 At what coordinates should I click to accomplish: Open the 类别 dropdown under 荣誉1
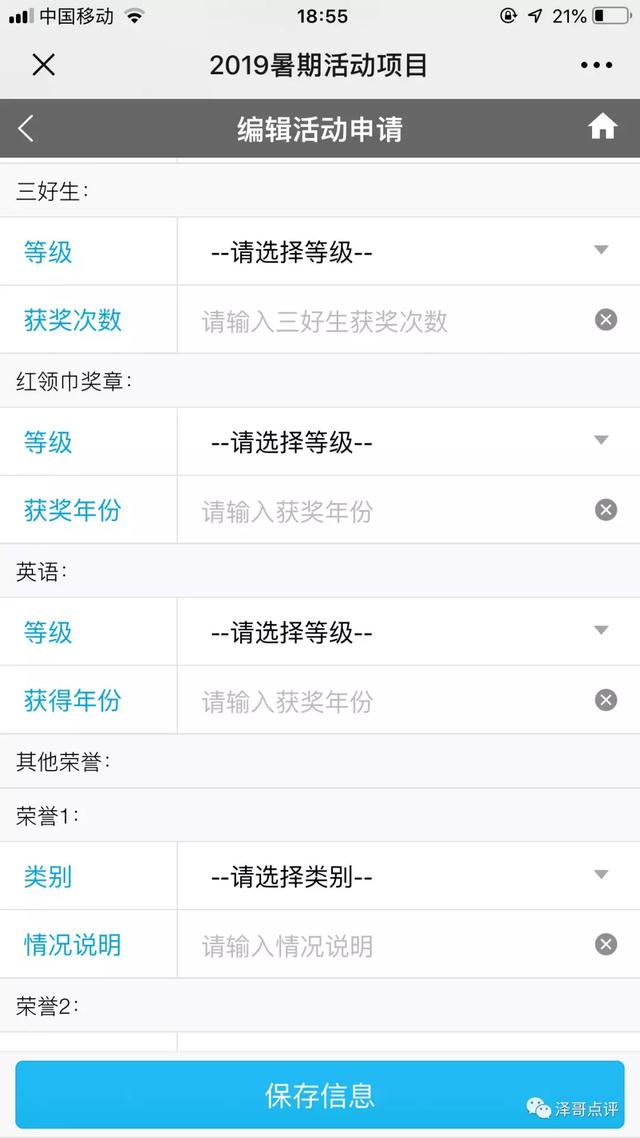(409, 876)
